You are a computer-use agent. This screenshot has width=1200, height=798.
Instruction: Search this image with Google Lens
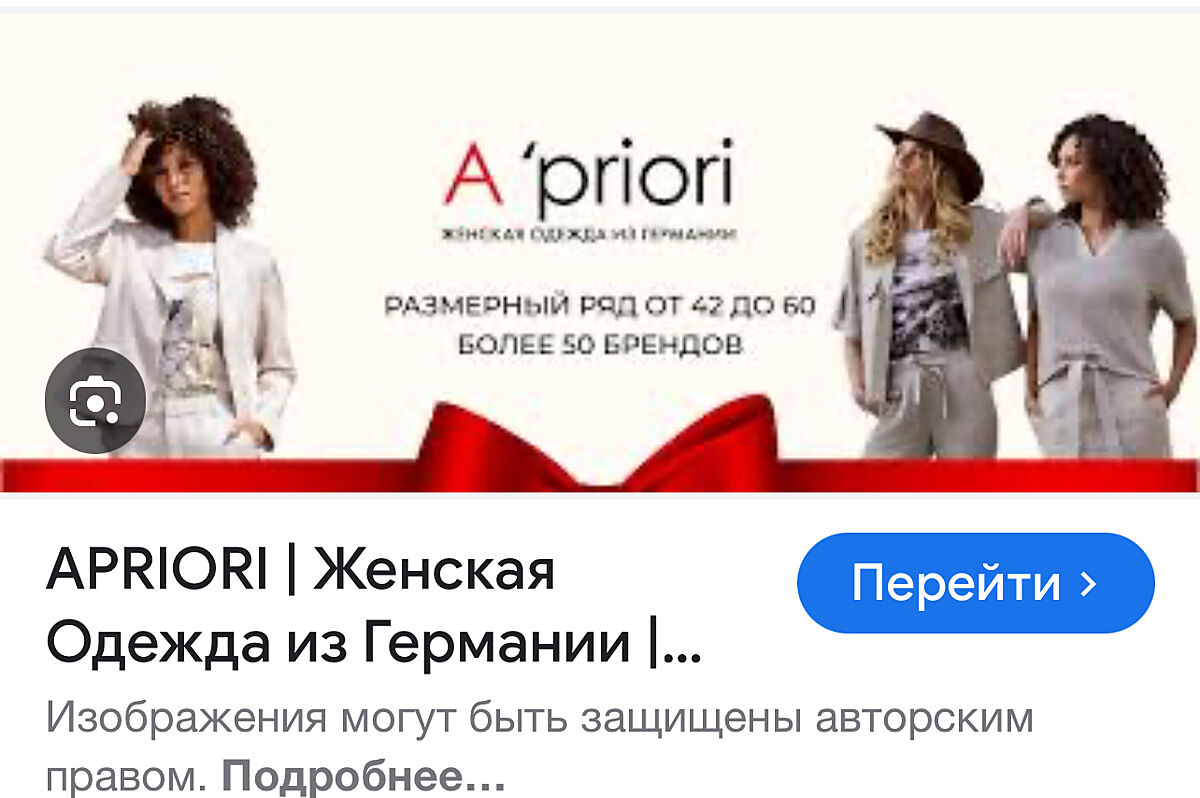click(x=95, y=402)
